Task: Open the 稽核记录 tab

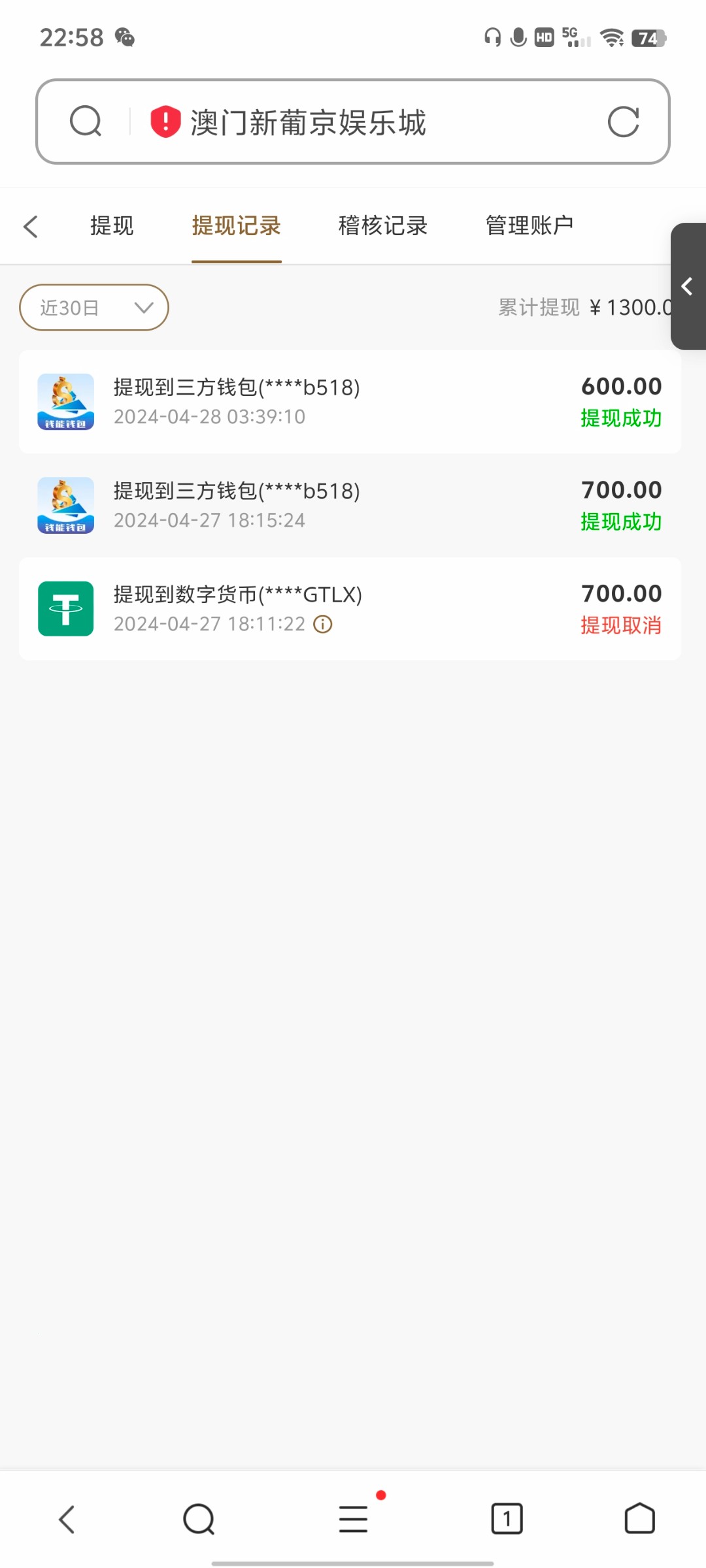Action: click(383, 226)
